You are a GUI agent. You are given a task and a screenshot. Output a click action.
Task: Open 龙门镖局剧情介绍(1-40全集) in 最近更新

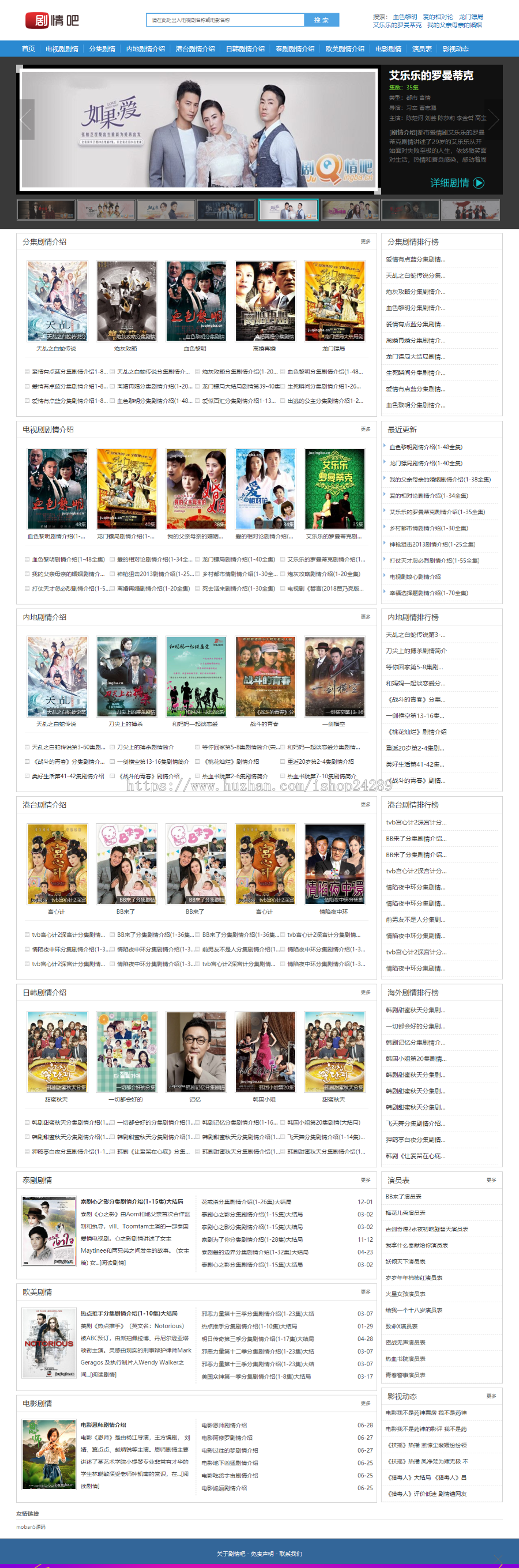[425, 463]
